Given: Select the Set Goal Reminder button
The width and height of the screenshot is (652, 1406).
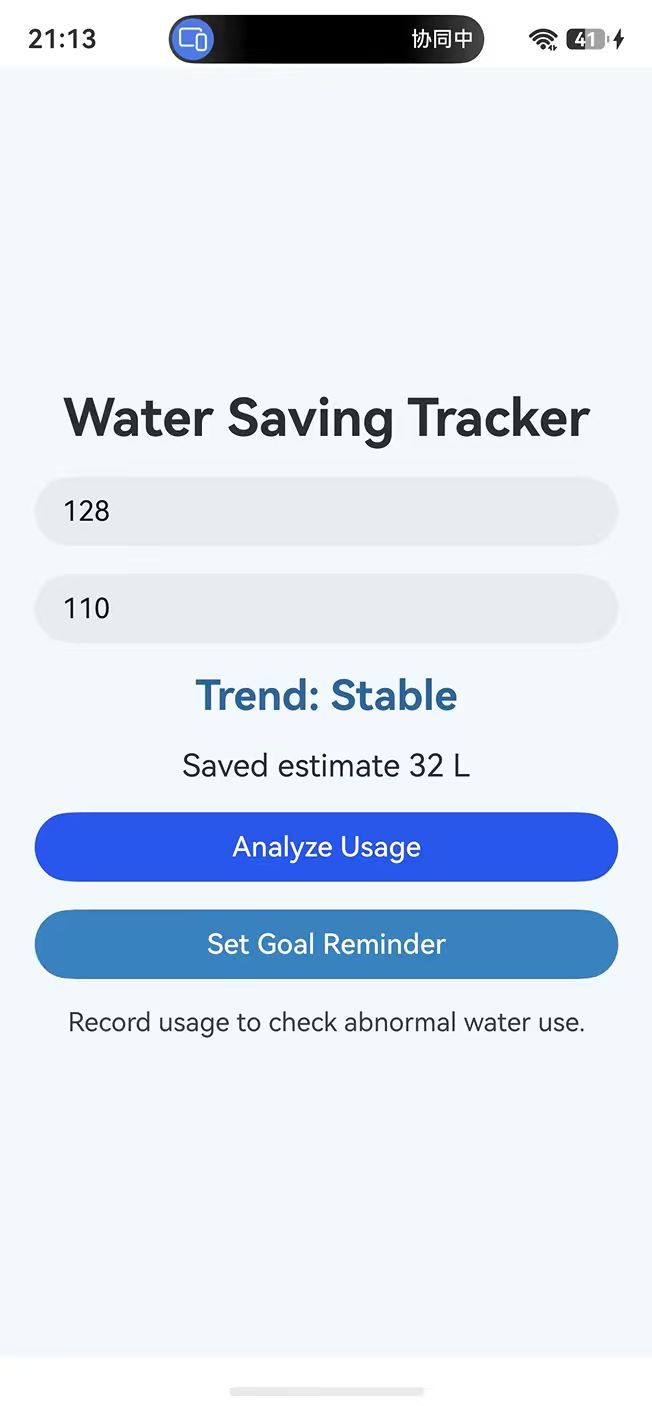Looking at the screenshot, I should [326, 944].
